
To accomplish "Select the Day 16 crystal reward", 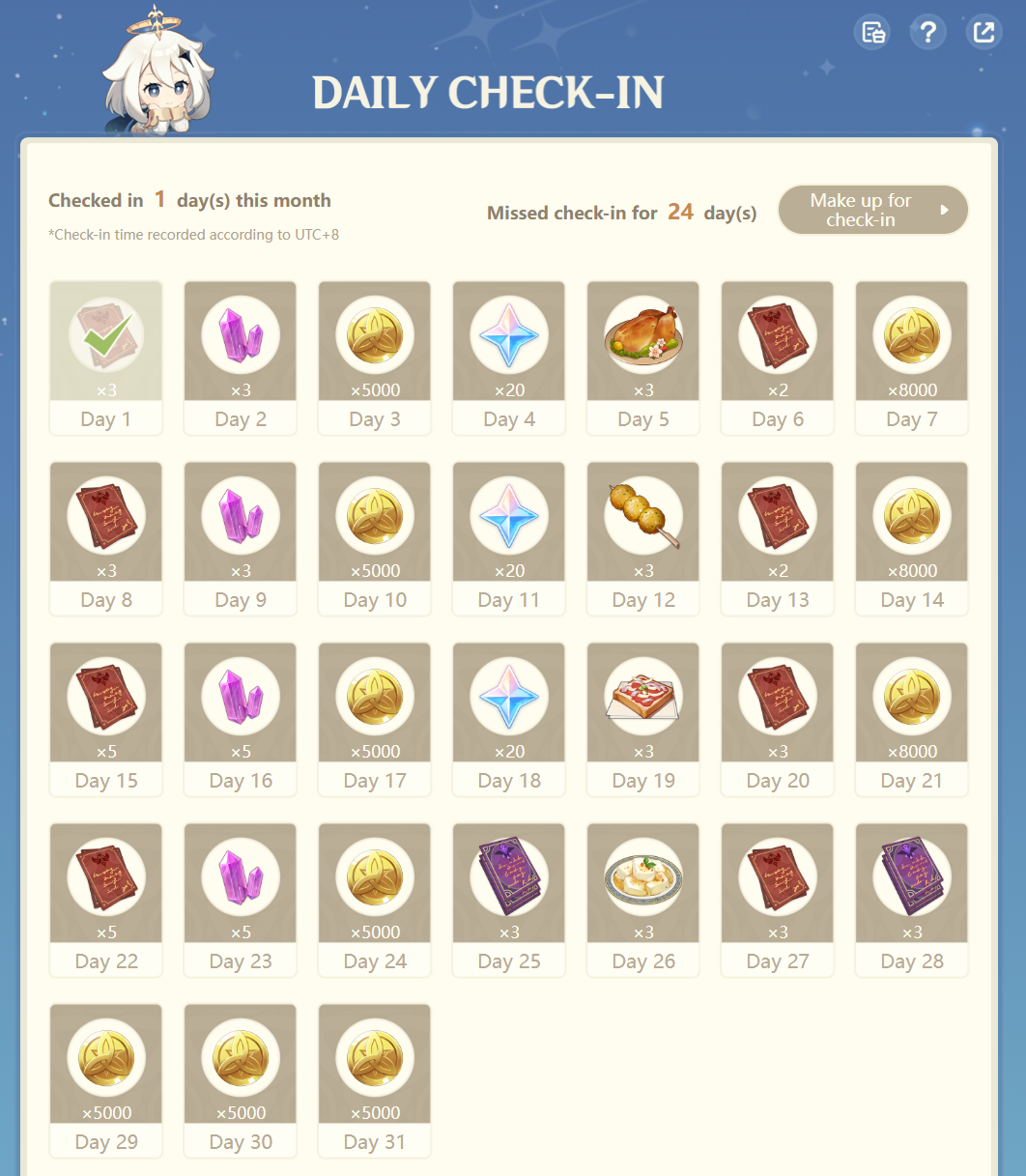I will pyautogui.click(x=241, y=719).
